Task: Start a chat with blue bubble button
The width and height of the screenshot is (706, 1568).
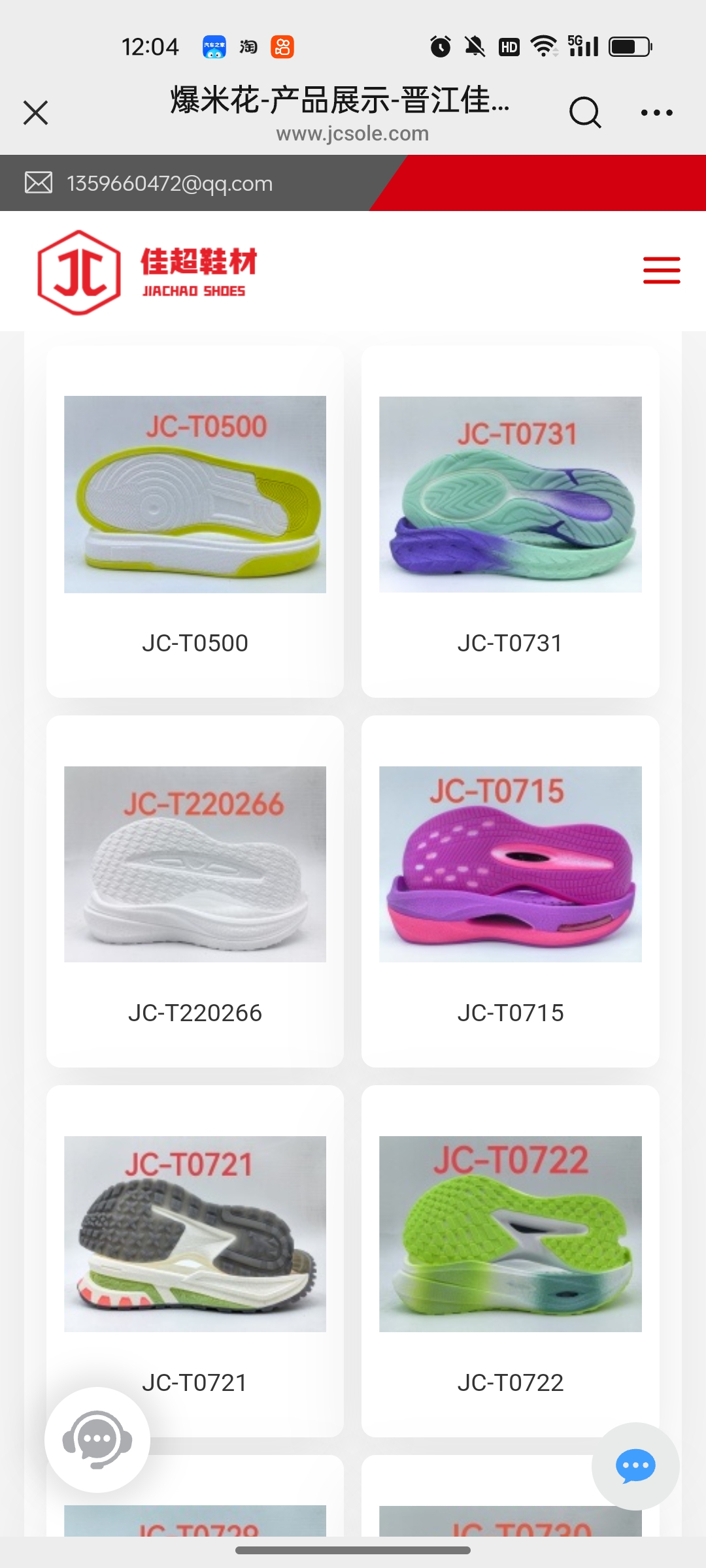Action: coord(635,1466)
